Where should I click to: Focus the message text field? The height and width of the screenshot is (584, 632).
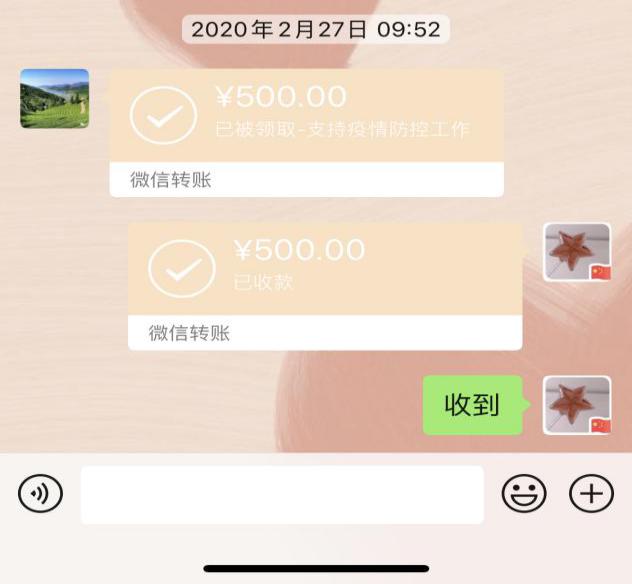point(282,494)
